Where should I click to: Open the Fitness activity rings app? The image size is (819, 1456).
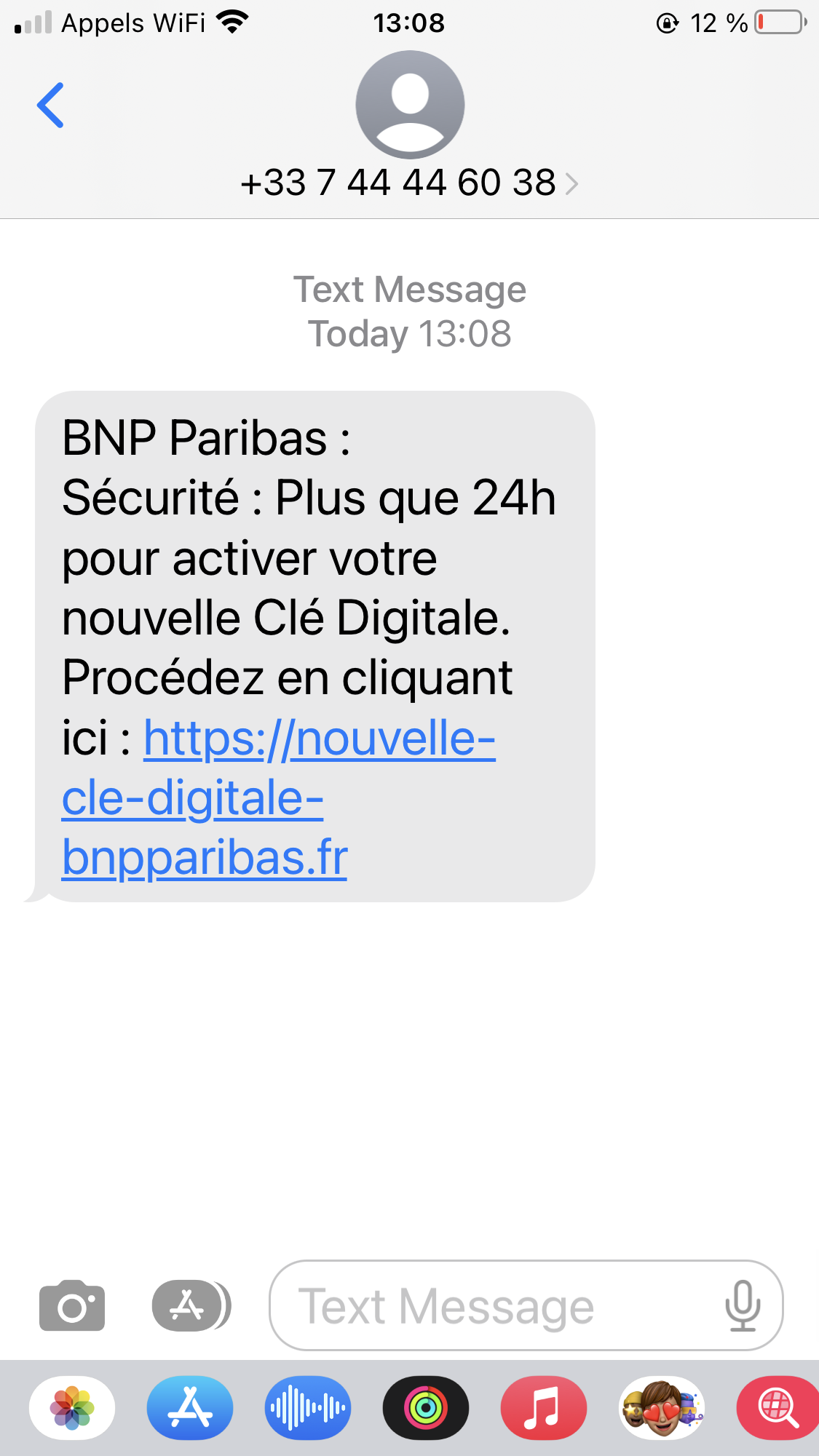coord(426,1408)
